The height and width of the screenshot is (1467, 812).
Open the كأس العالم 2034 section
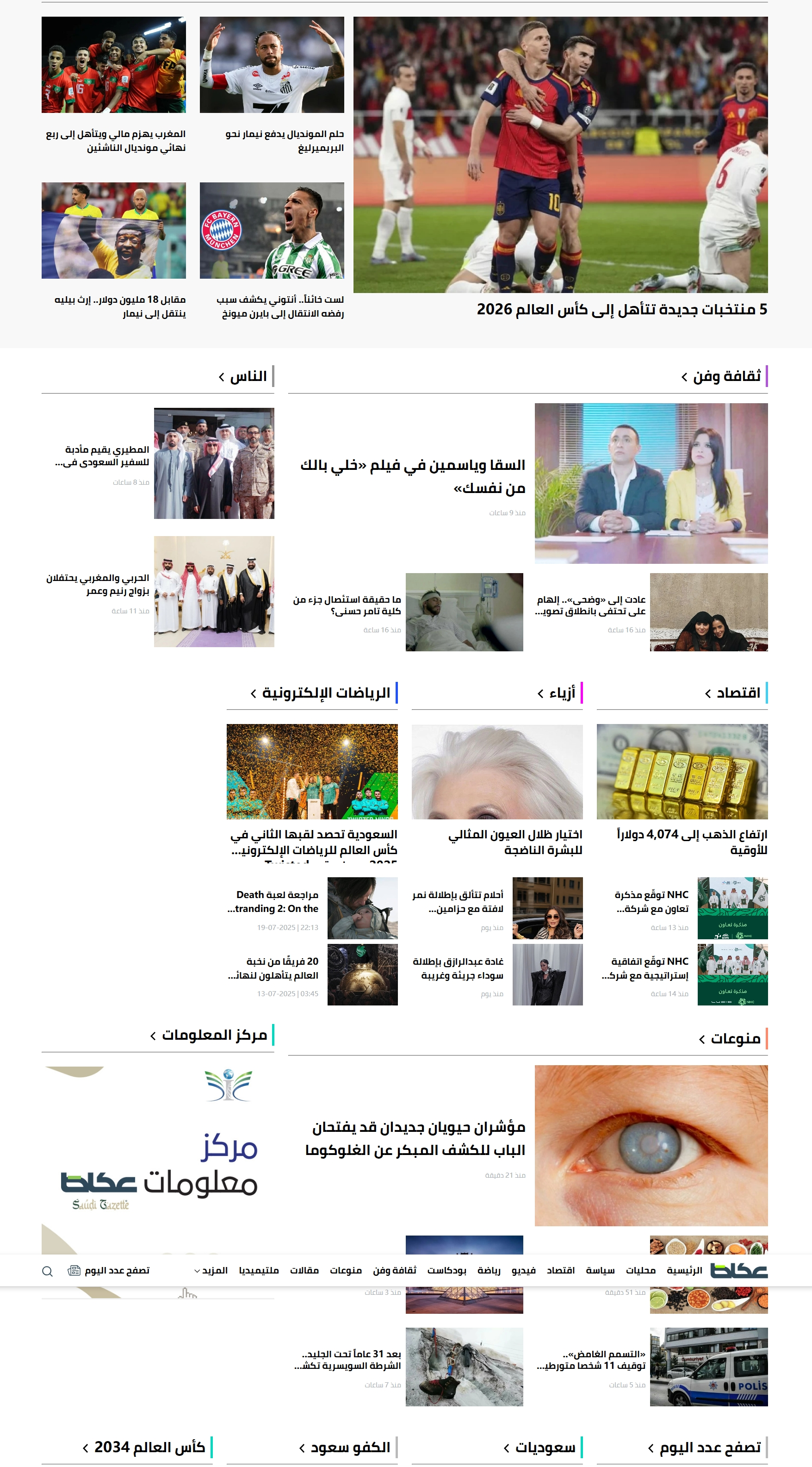pyautogui.click(x=149, y=1447)
